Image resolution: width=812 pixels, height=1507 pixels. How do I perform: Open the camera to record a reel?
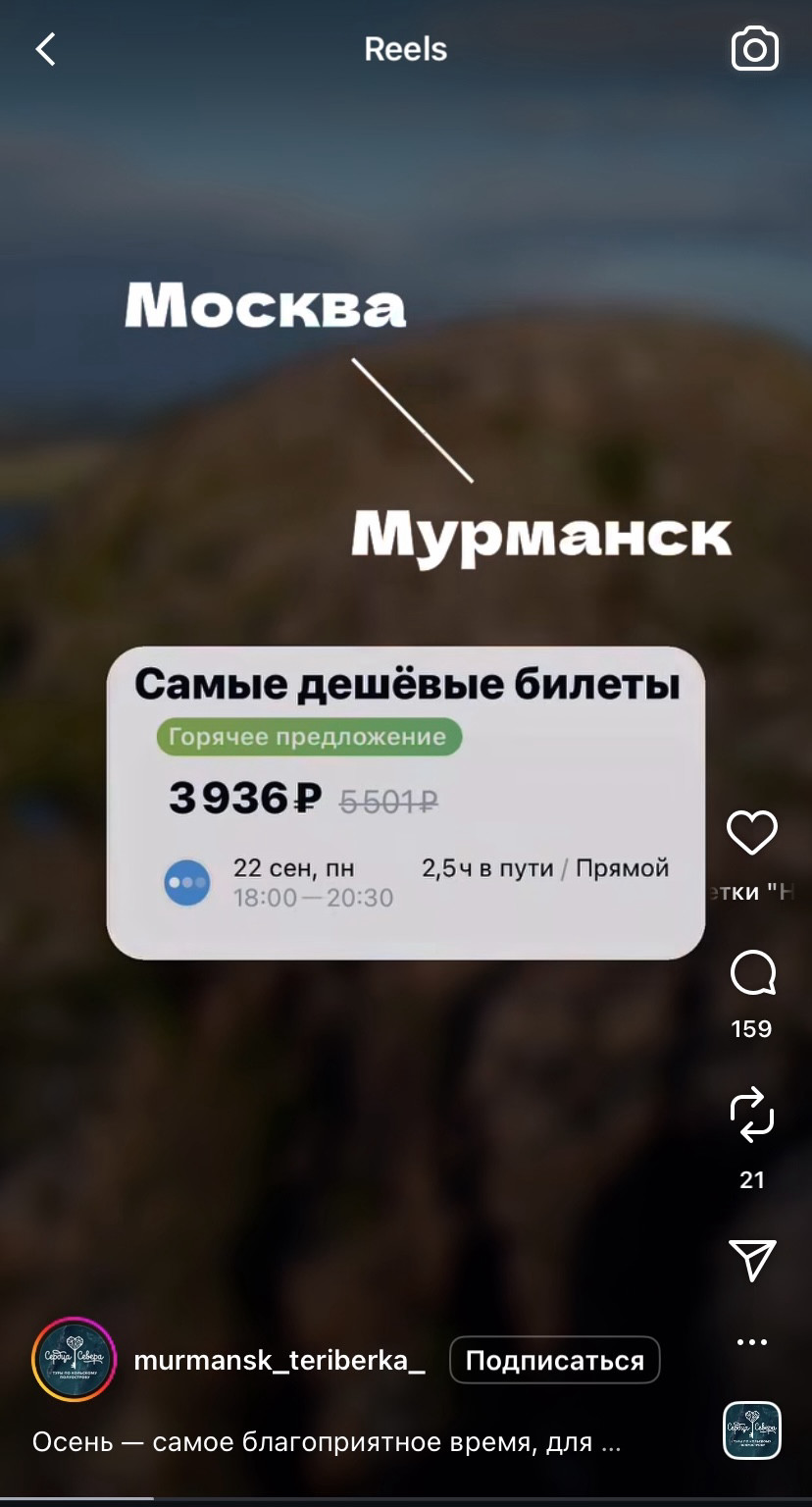[x=753, y=48]
